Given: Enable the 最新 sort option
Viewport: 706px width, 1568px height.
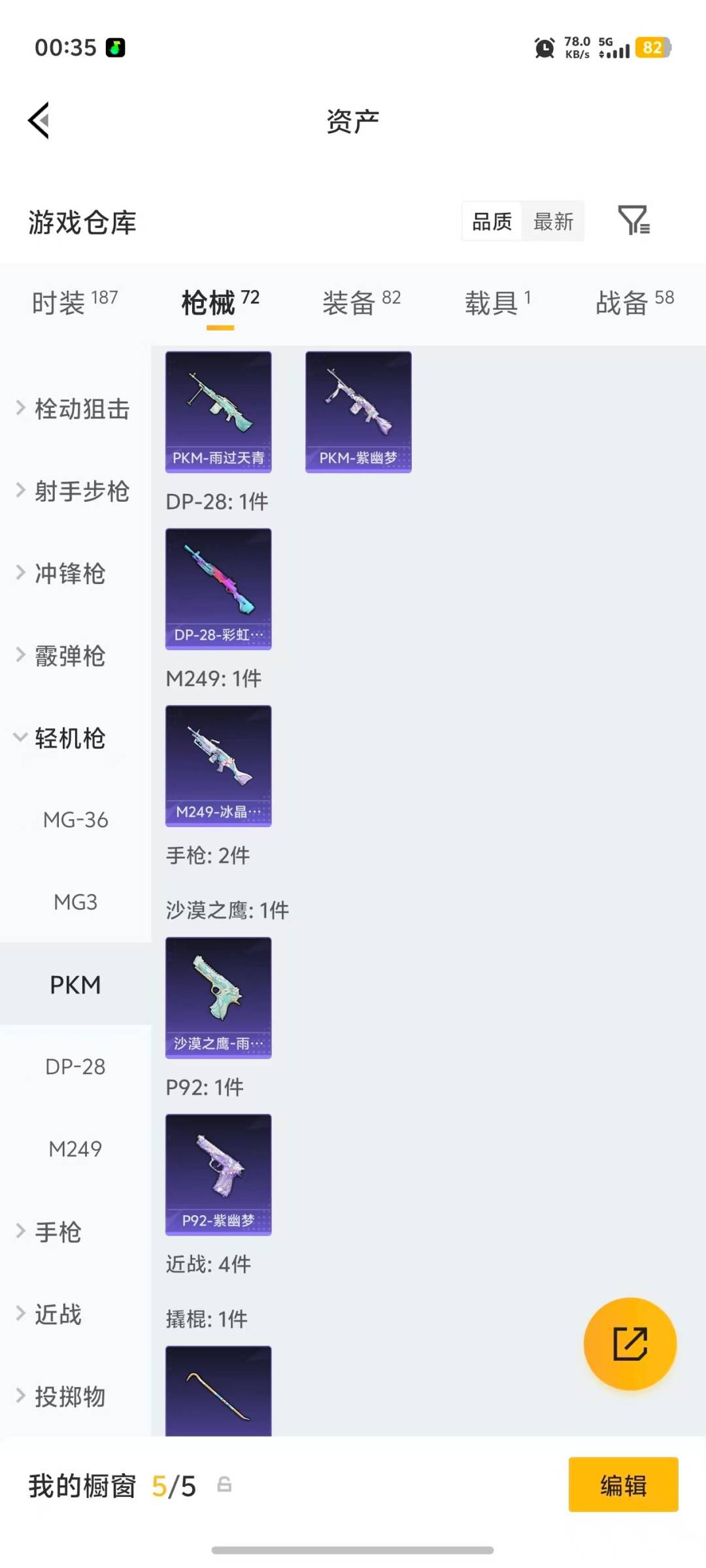Looking at the screenshot, I should [x=553, y=222].
